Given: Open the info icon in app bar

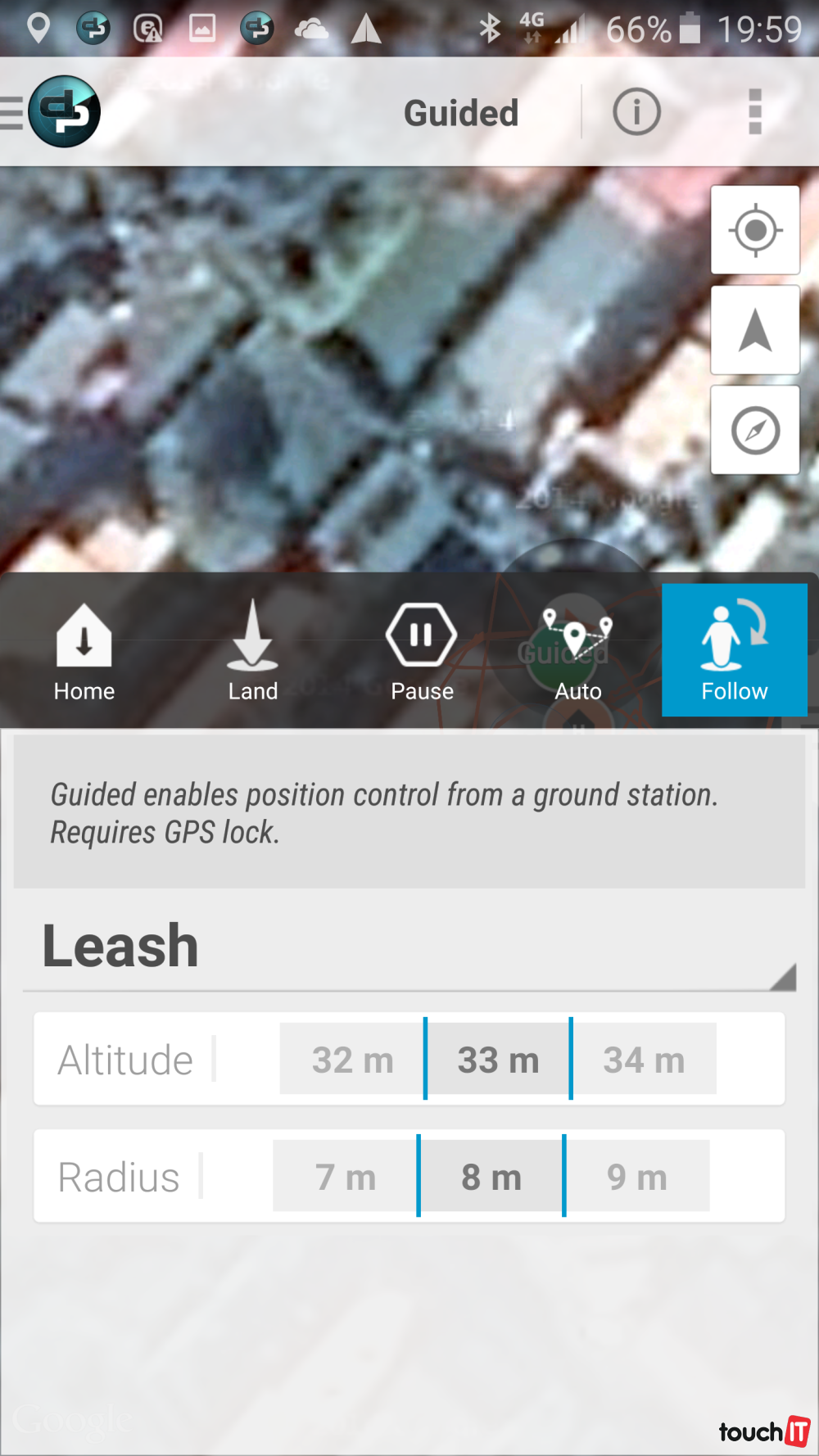Looking at the screenshot, I should pos(636,112).
